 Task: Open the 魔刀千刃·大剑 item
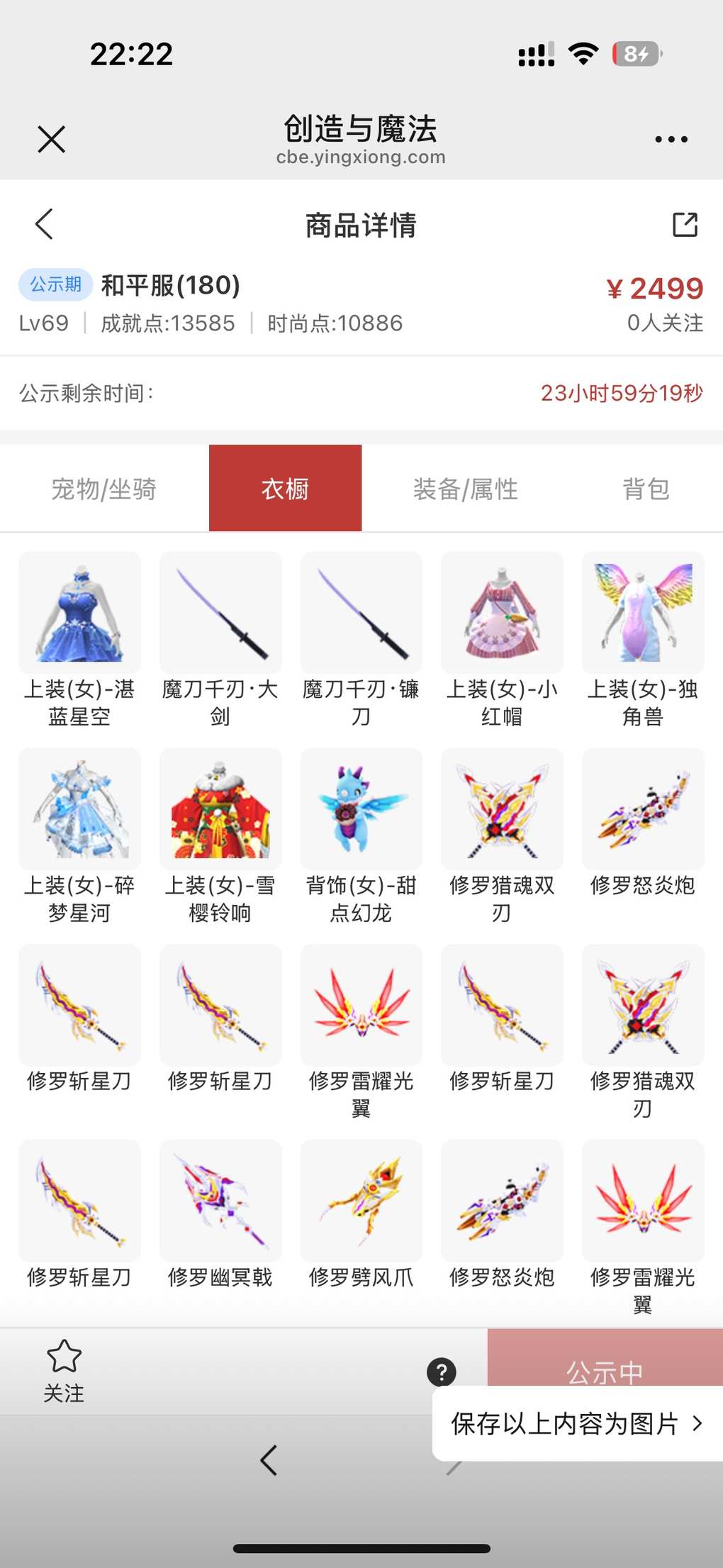click(x=220, y=613)
